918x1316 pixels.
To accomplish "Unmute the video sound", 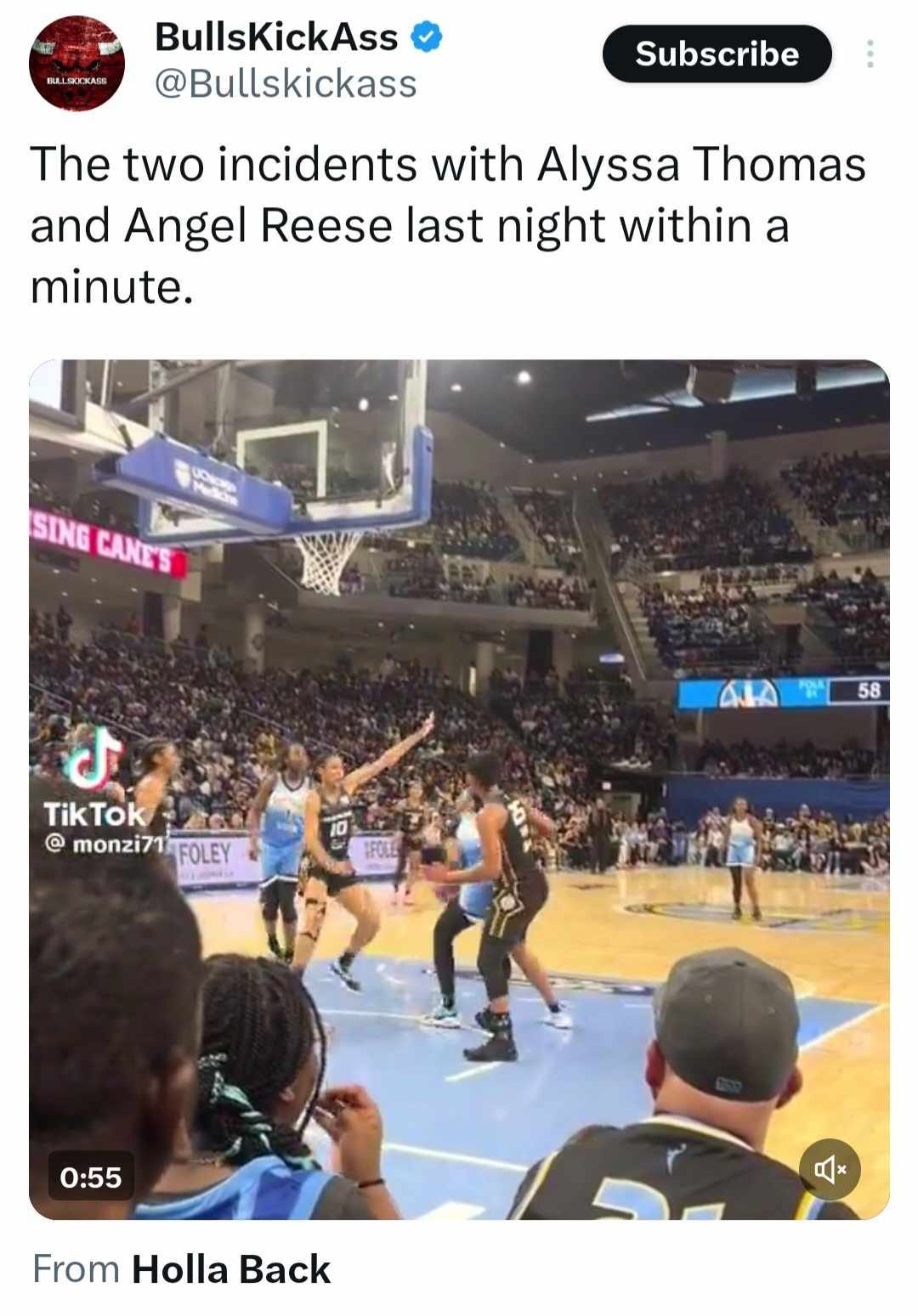I will tap(830, 1170).
